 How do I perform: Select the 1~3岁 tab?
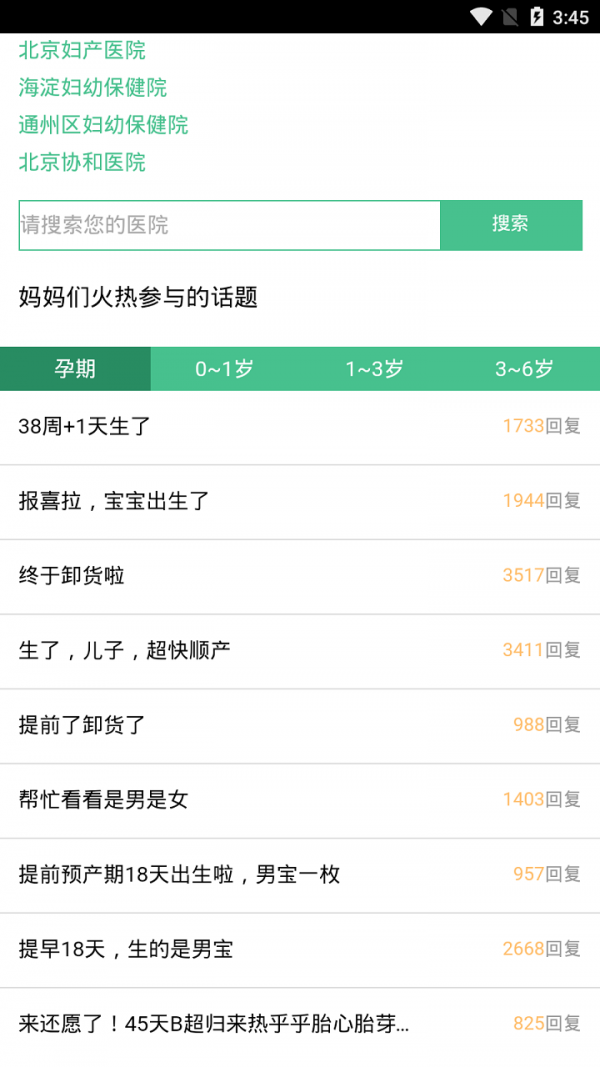point(374,369)
